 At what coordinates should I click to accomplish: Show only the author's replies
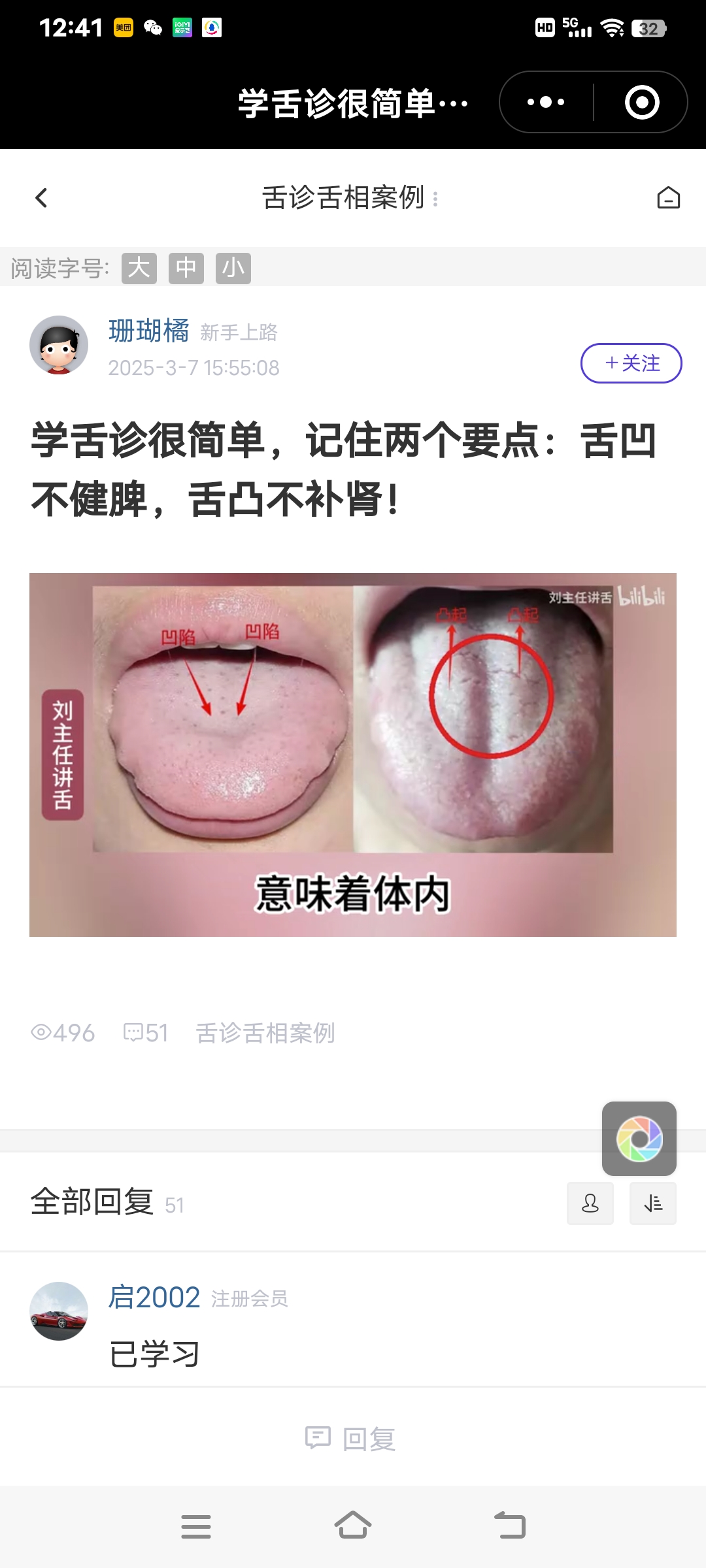590,1203
